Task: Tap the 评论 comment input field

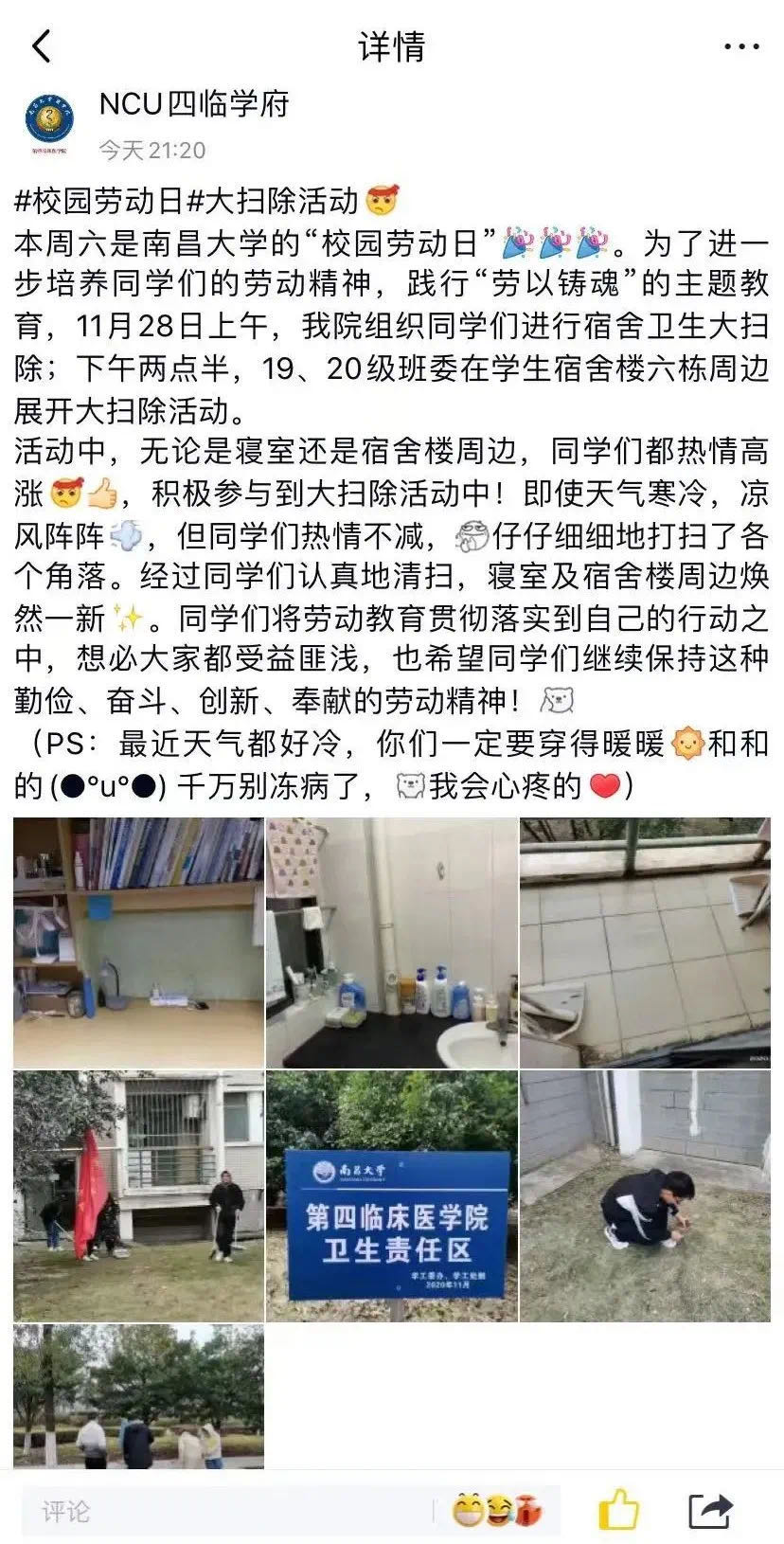Action: point(227,1511)
